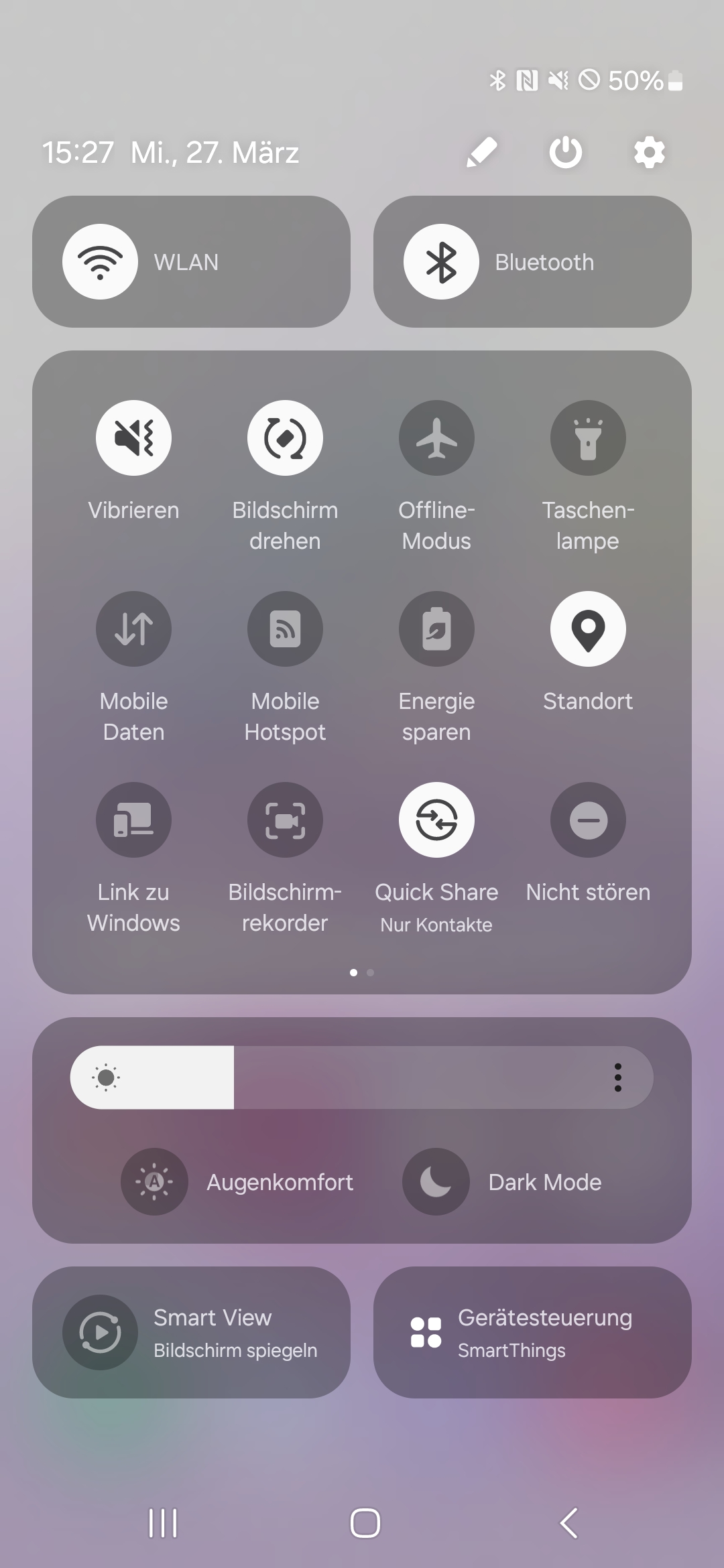This screenshot has width=724, height=1568.
Task: Enable Mobile Daten
Action: coord(133,629)
